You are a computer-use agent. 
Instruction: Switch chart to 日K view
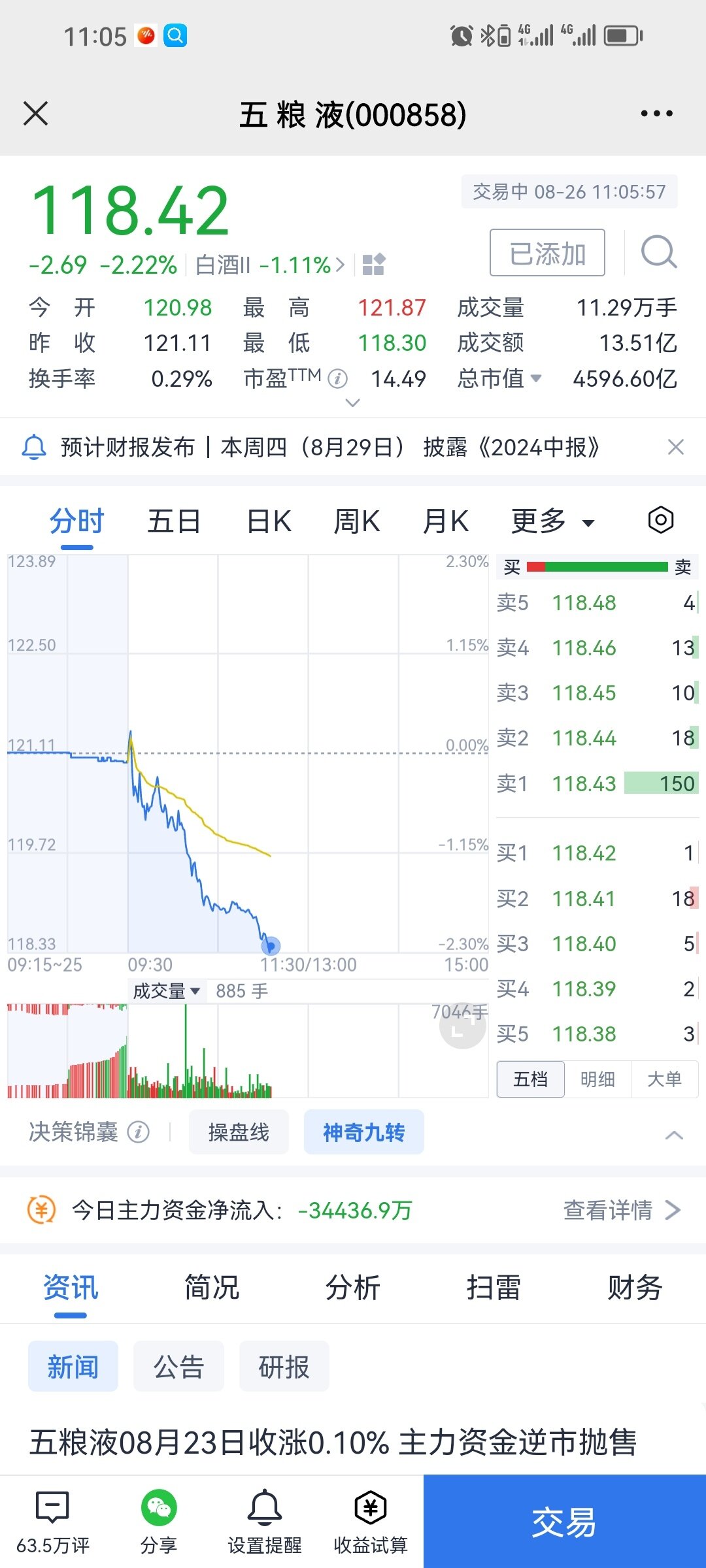[269, 522]
